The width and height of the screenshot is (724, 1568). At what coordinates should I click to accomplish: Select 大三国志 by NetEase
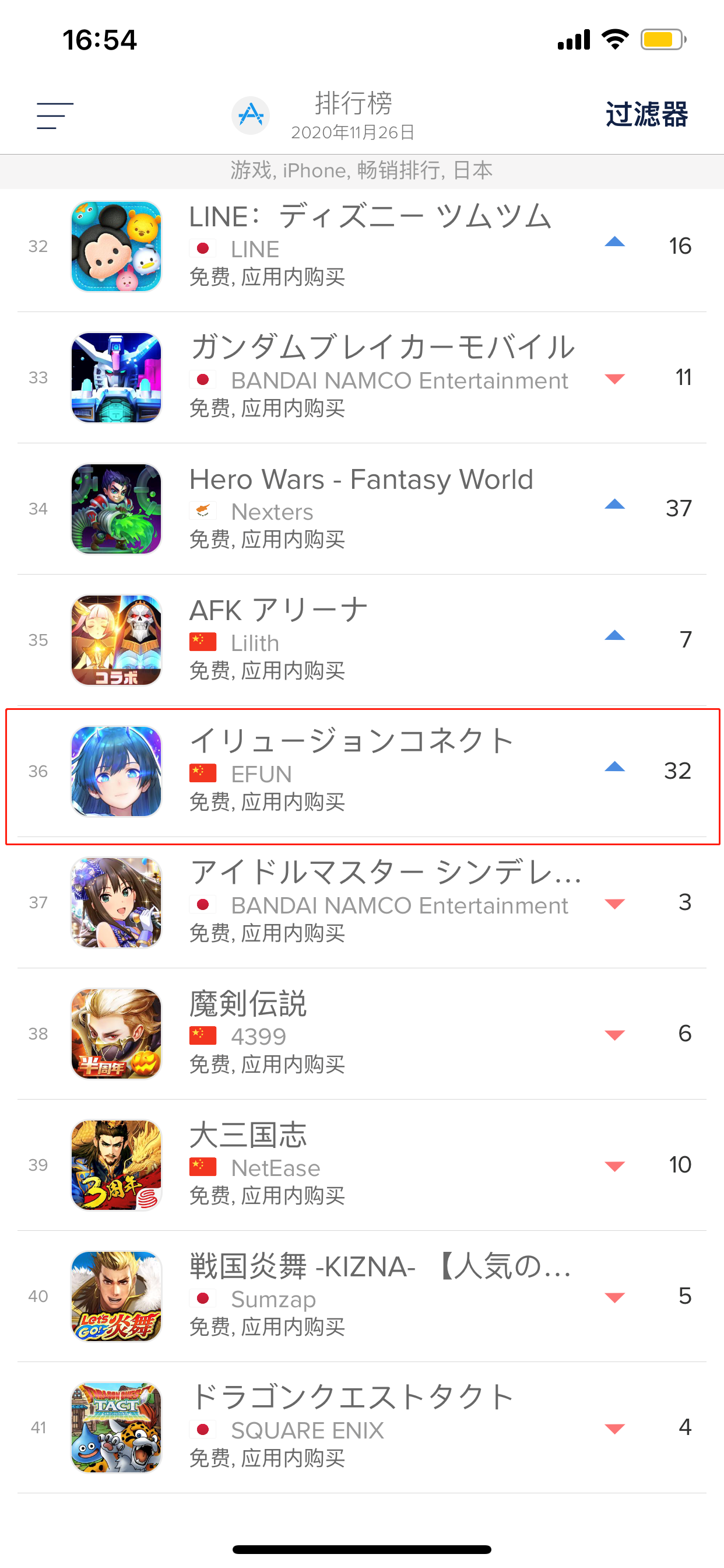point(248,1164)
